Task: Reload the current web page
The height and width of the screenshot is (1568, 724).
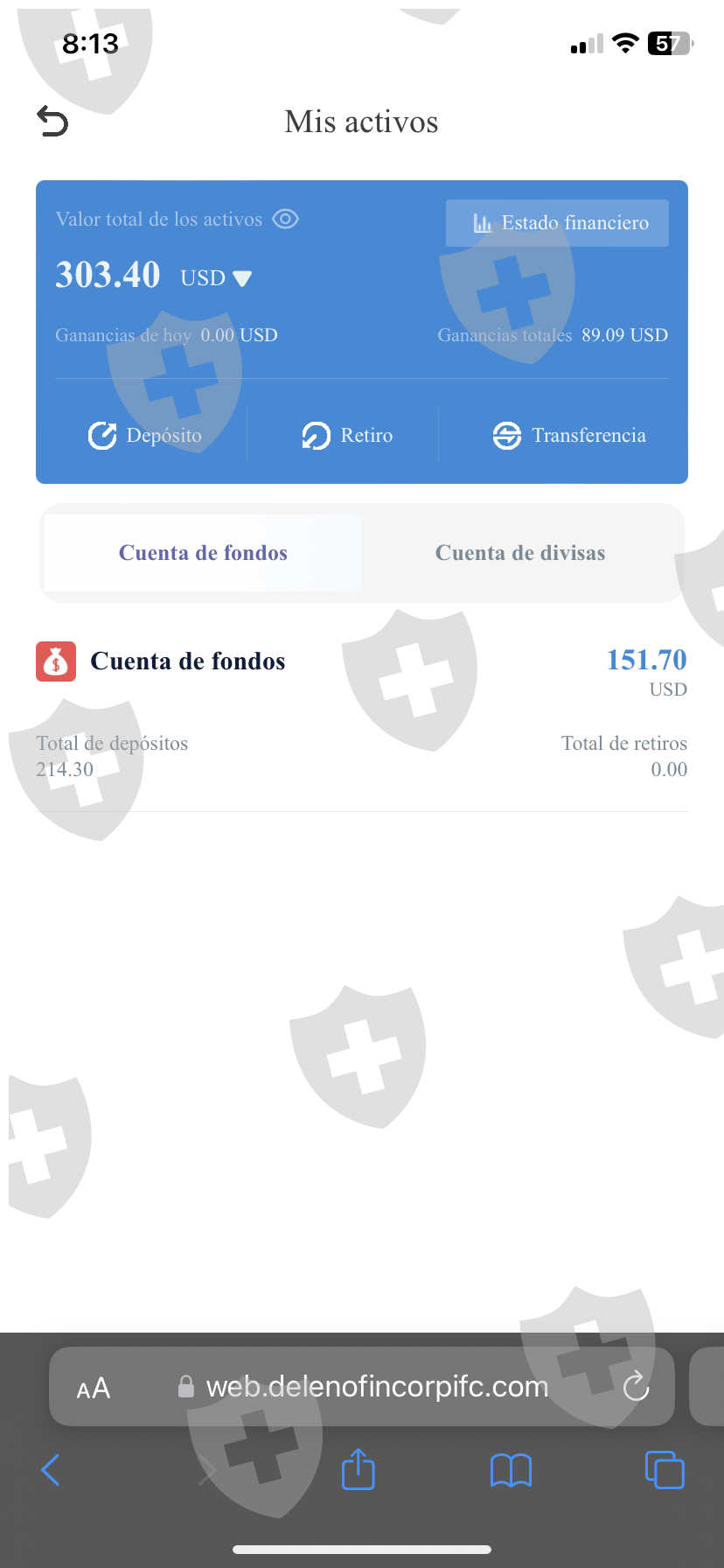Action: pyautogui.click(x=636, y=1386)
